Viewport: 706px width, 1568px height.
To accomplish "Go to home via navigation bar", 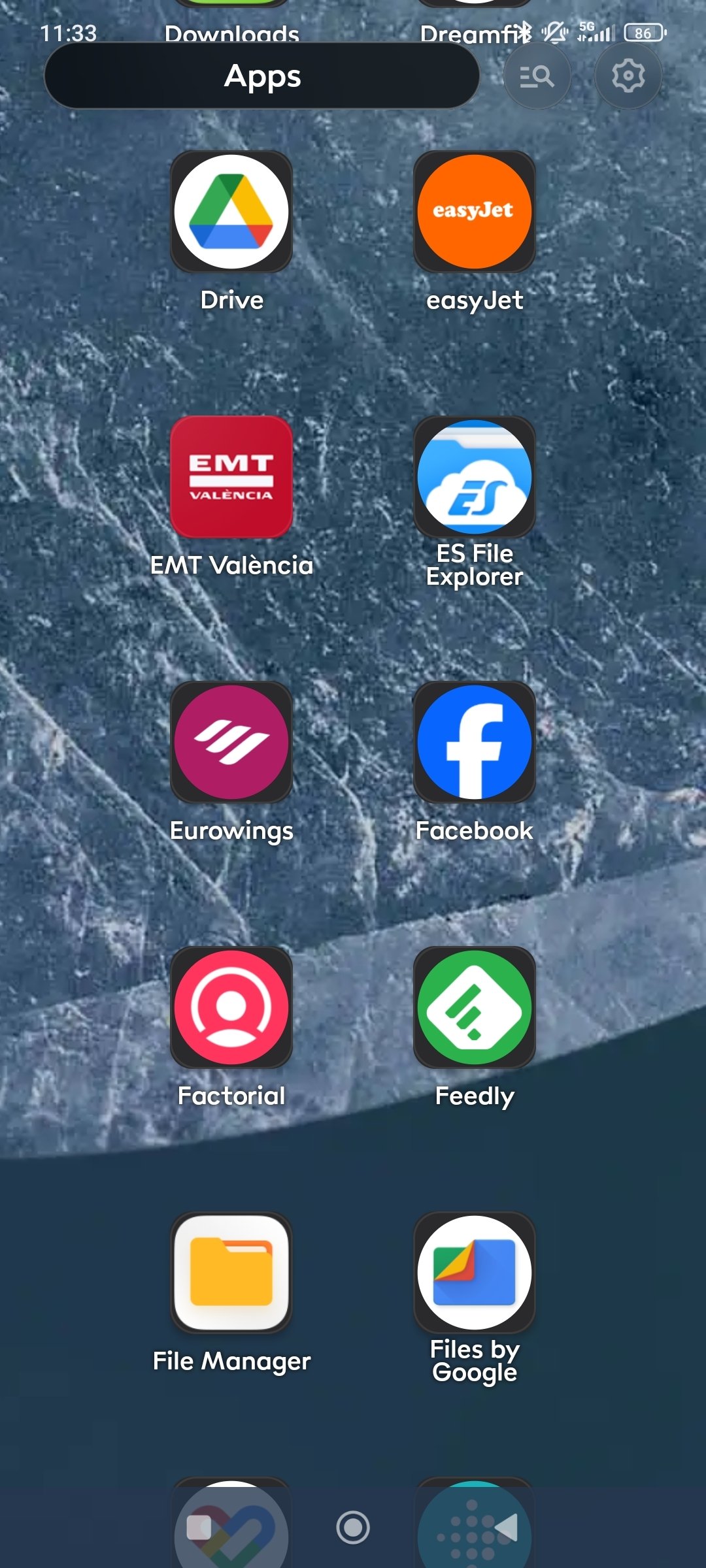I will (353, 1527).
